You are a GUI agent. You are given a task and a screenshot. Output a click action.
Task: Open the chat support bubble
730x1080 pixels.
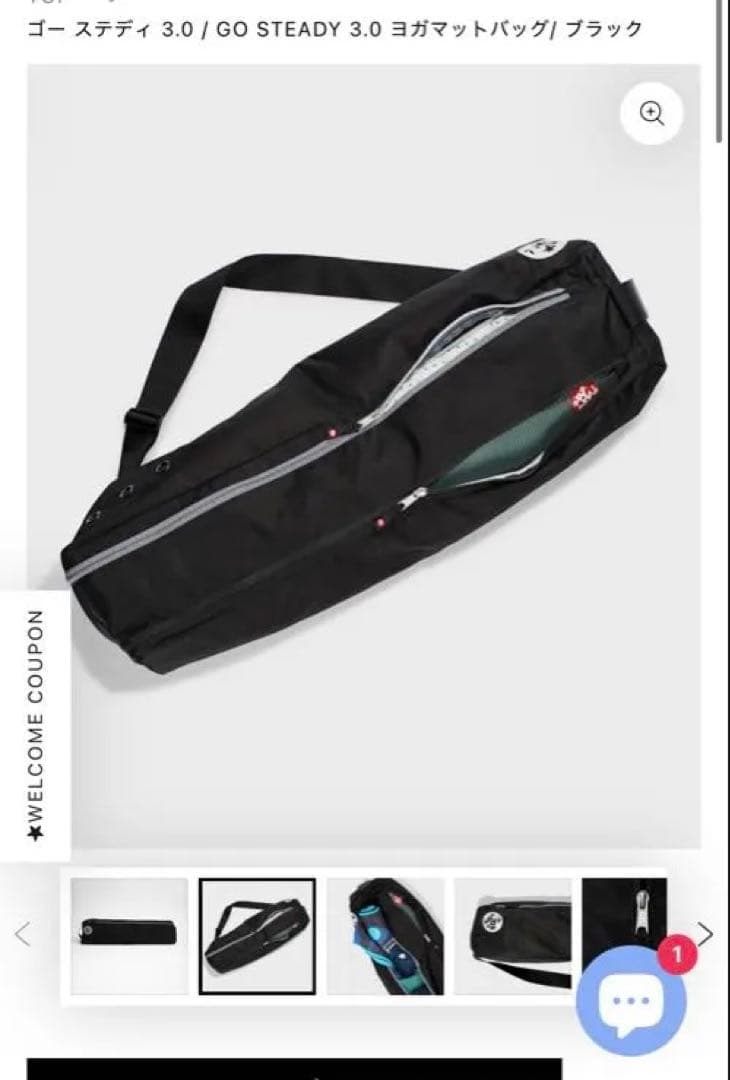631,1001
